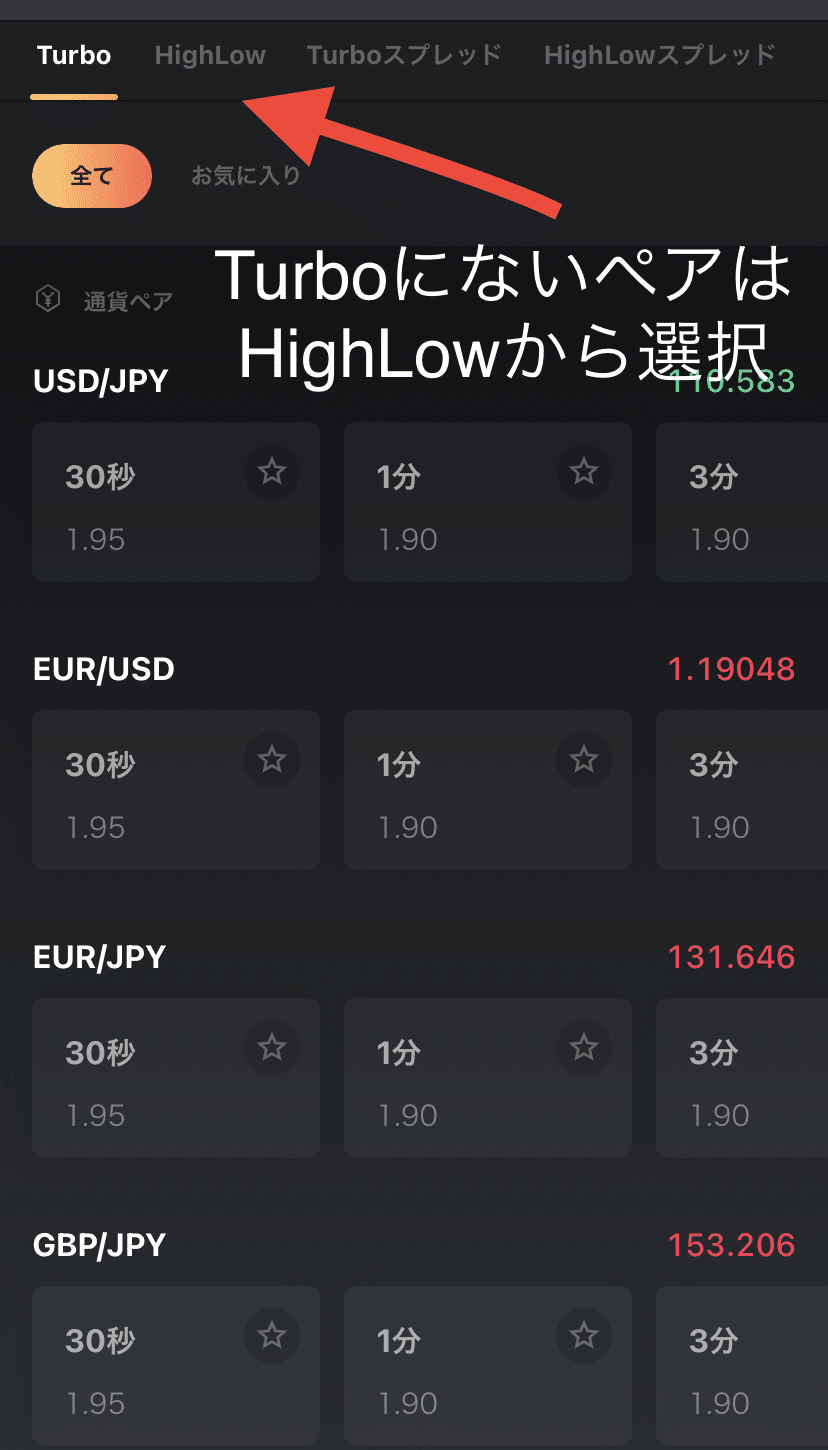Select the 全て filter chip
This screenshot has width=828, height=1450.
[92, 176]
